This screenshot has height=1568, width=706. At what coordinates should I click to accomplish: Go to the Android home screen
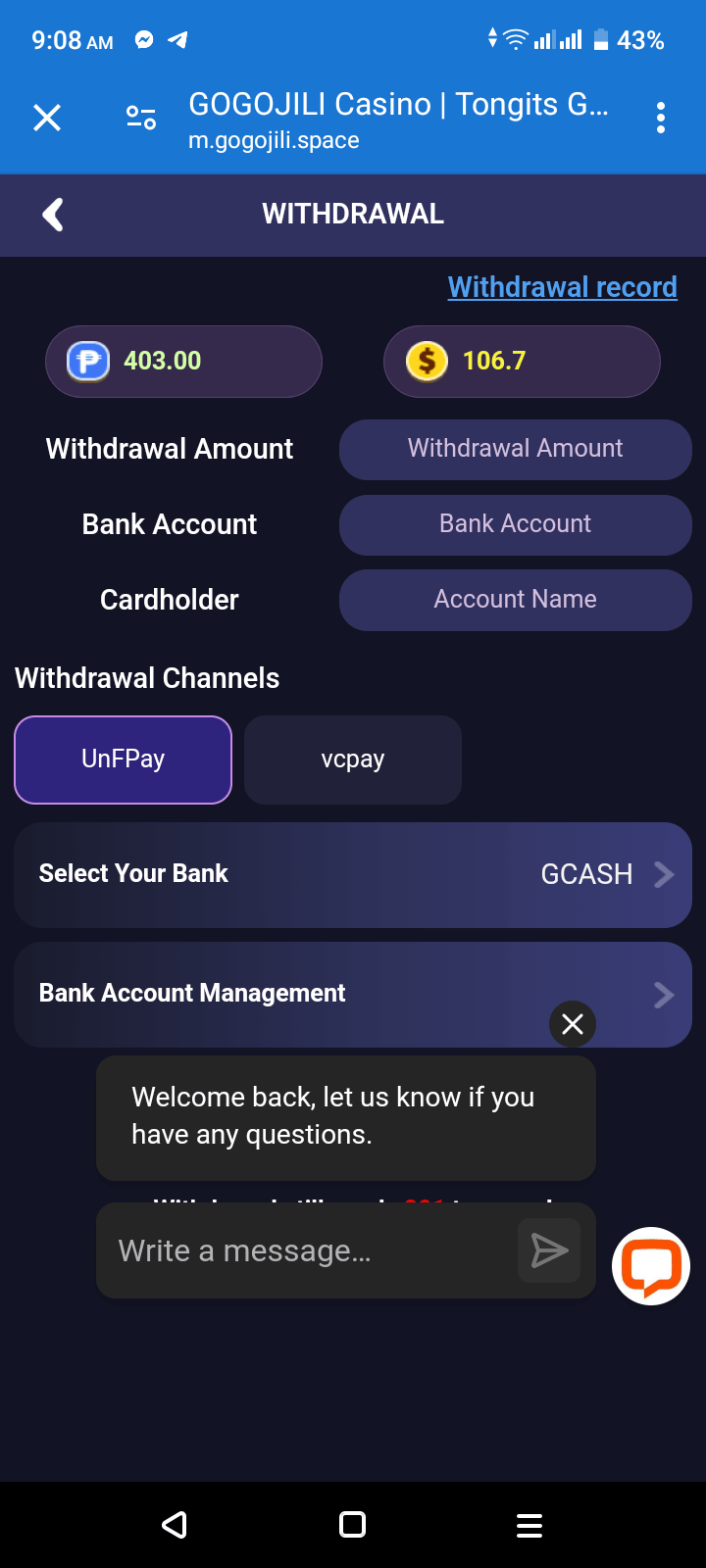pos(353,1525)
